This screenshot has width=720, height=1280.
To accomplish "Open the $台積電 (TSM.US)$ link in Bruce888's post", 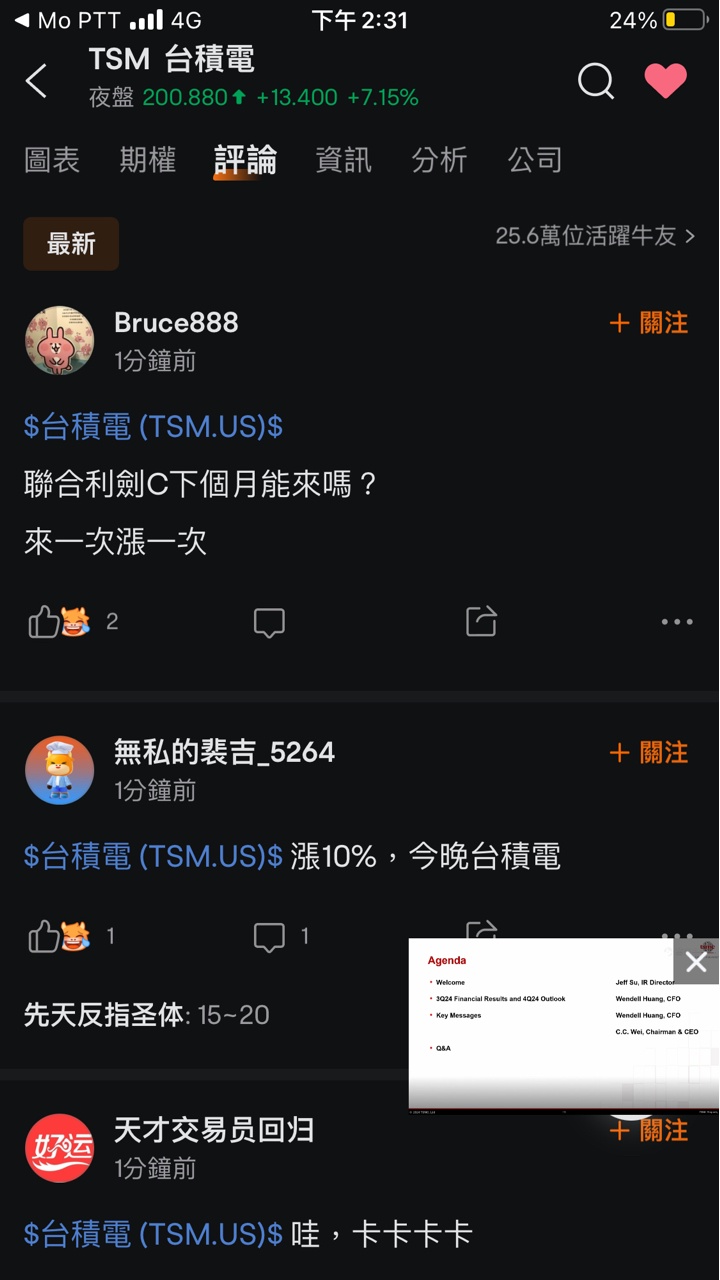I will tap(153, 427).
